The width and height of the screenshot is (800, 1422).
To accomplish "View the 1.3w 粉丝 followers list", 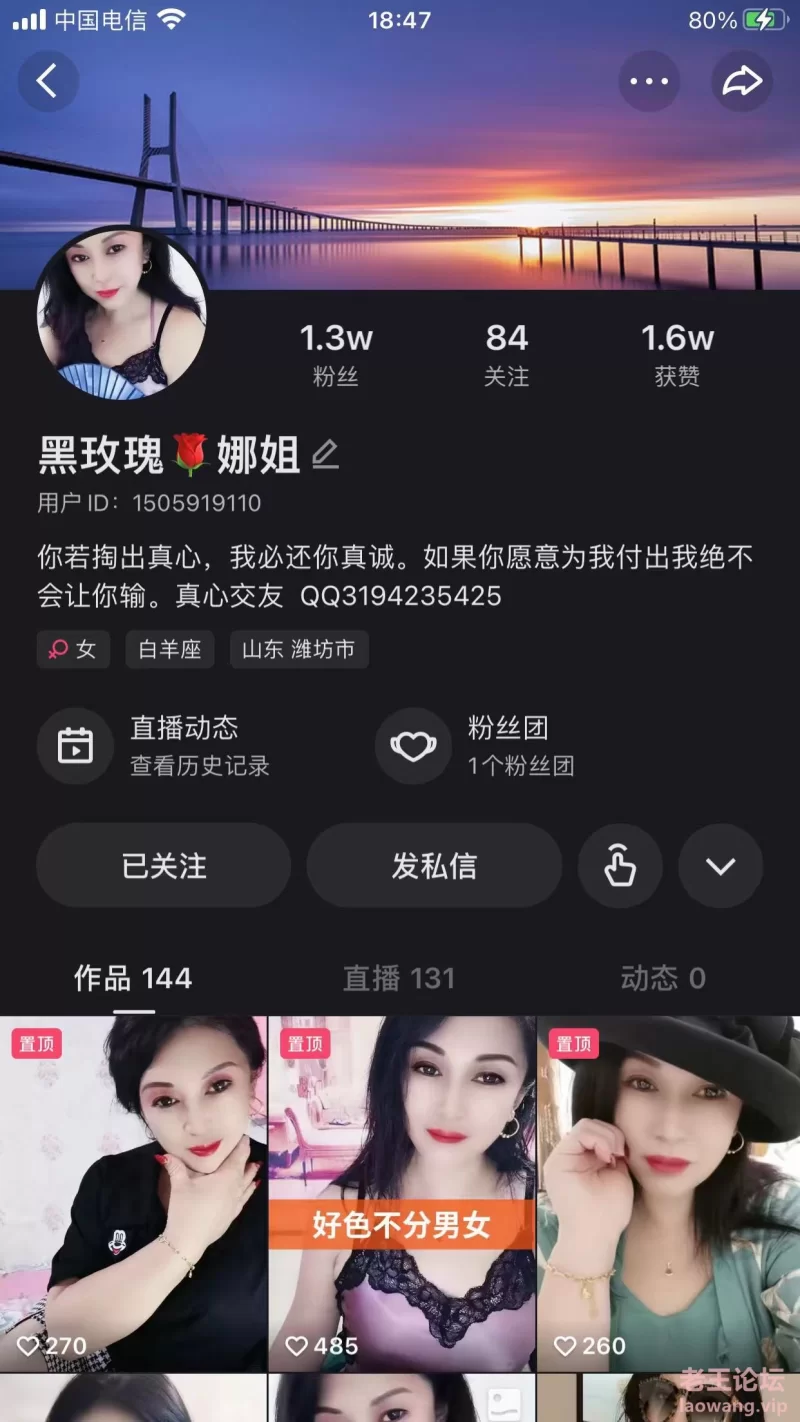I will [x=336, y=354].
